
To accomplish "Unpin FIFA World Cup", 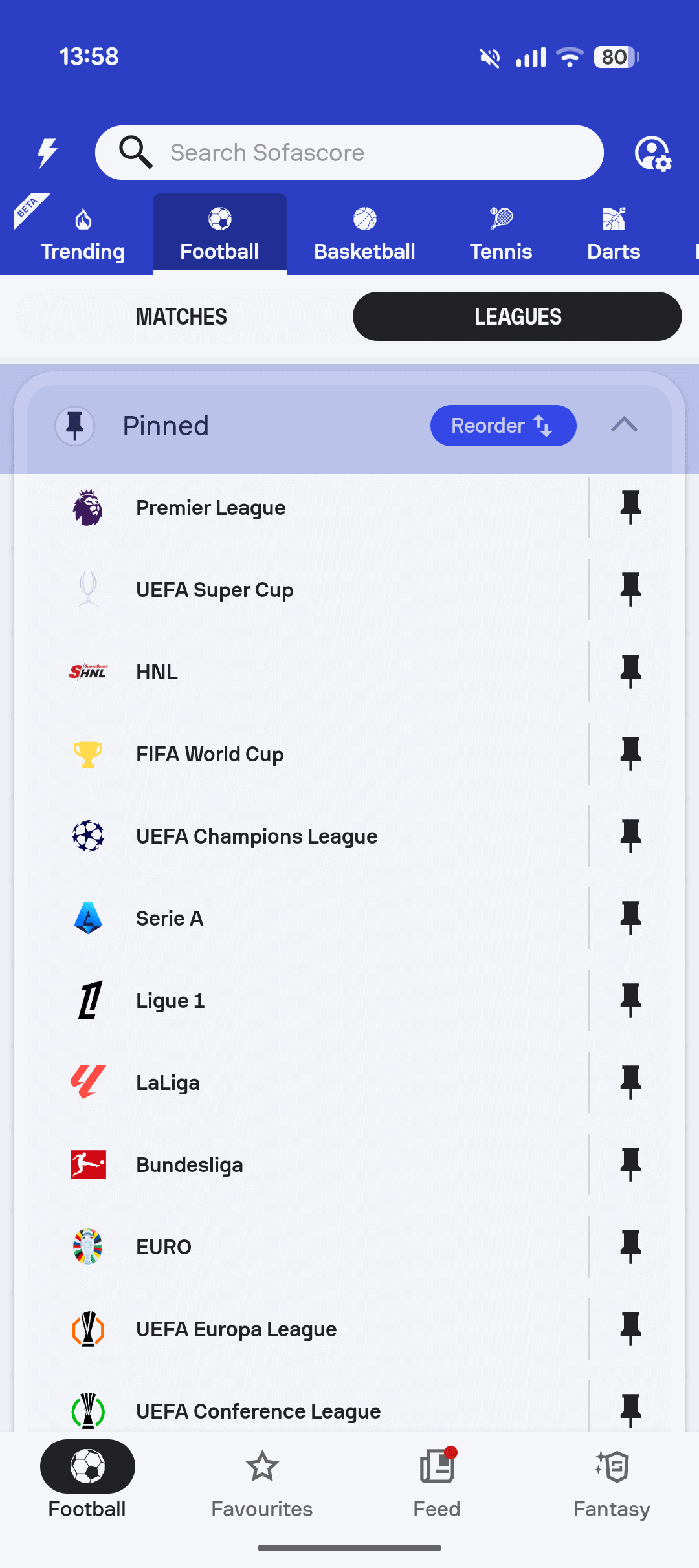I will pos(630,754).
